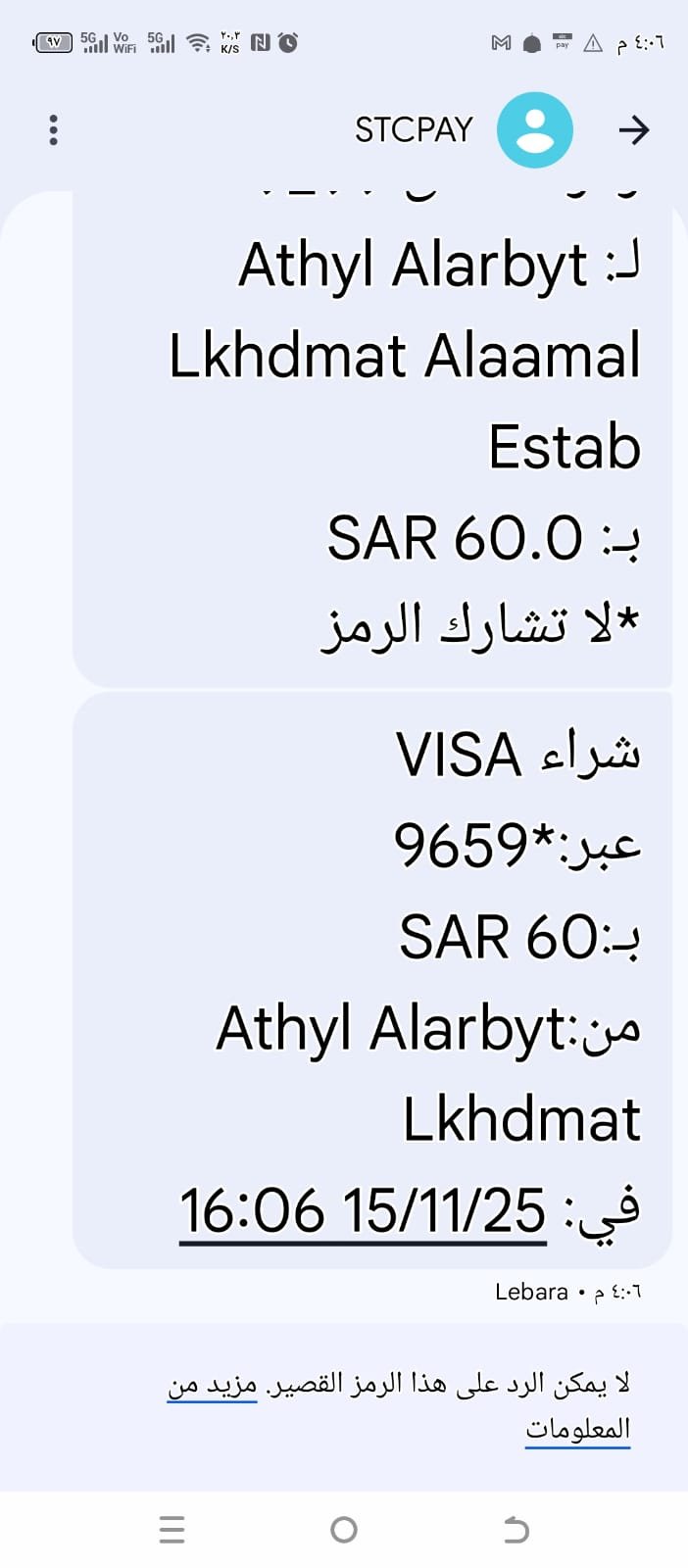Go back using the top arrow
The width and height of the screenshot is (688, 1568).
634,130
